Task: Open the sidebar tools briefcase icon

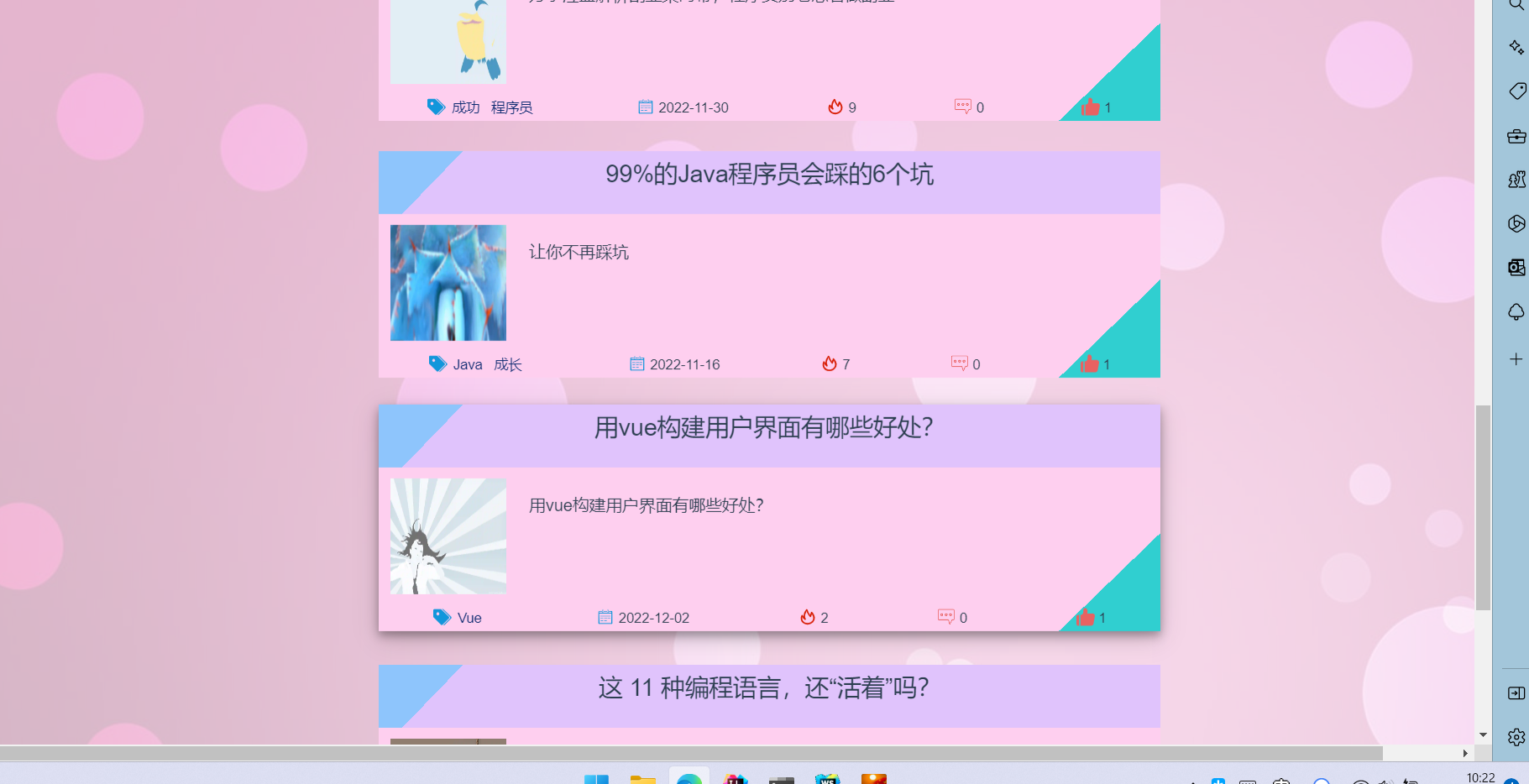Action: [x=1516, y=136]
